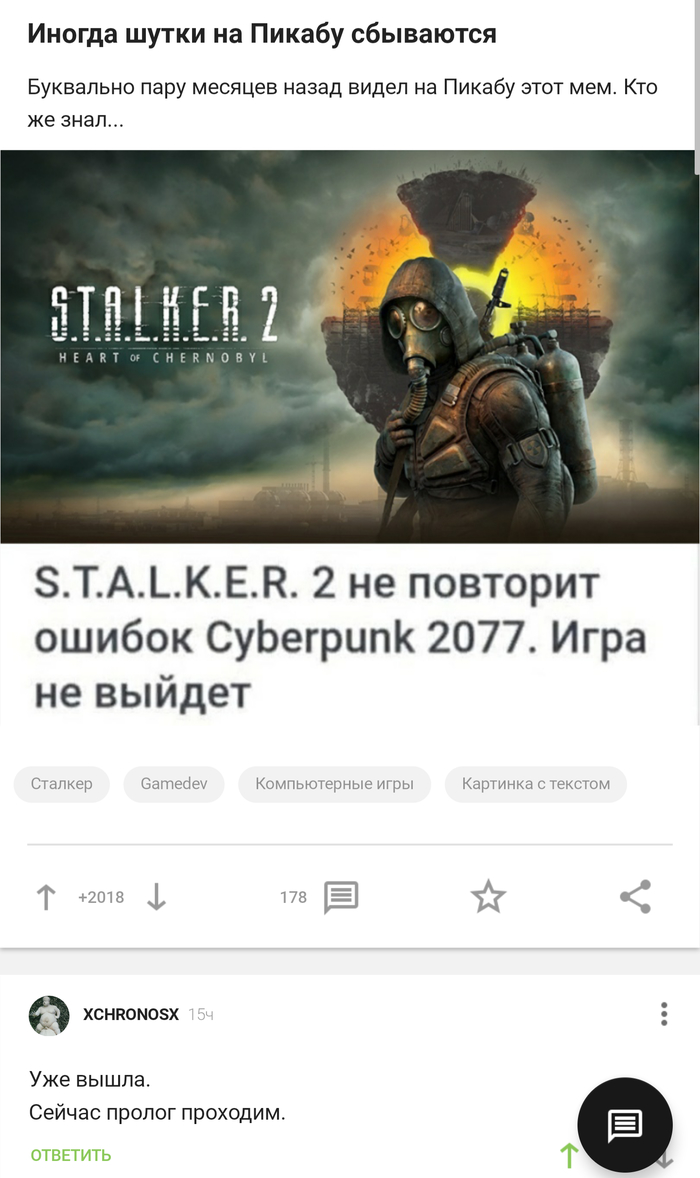Image resolution: width=700 pixels, height=1178 pixels.
Task: Upvote the S.T.A.L.K.E.R. 2 post
Action: pyautogui.click(x=46, y=897)
